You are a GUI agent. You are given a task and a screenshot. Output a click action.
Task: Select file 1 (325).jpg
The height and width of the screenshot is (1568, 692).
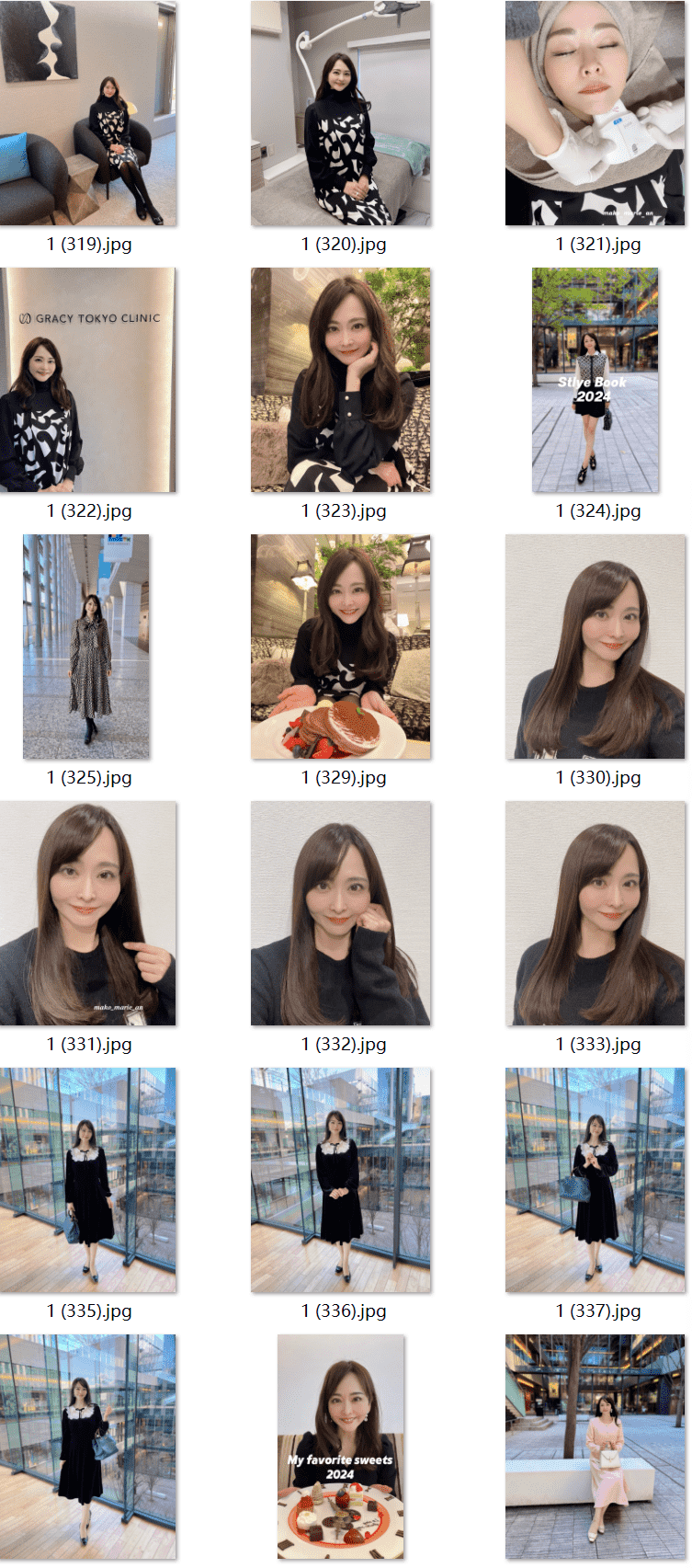click(86, 647)
